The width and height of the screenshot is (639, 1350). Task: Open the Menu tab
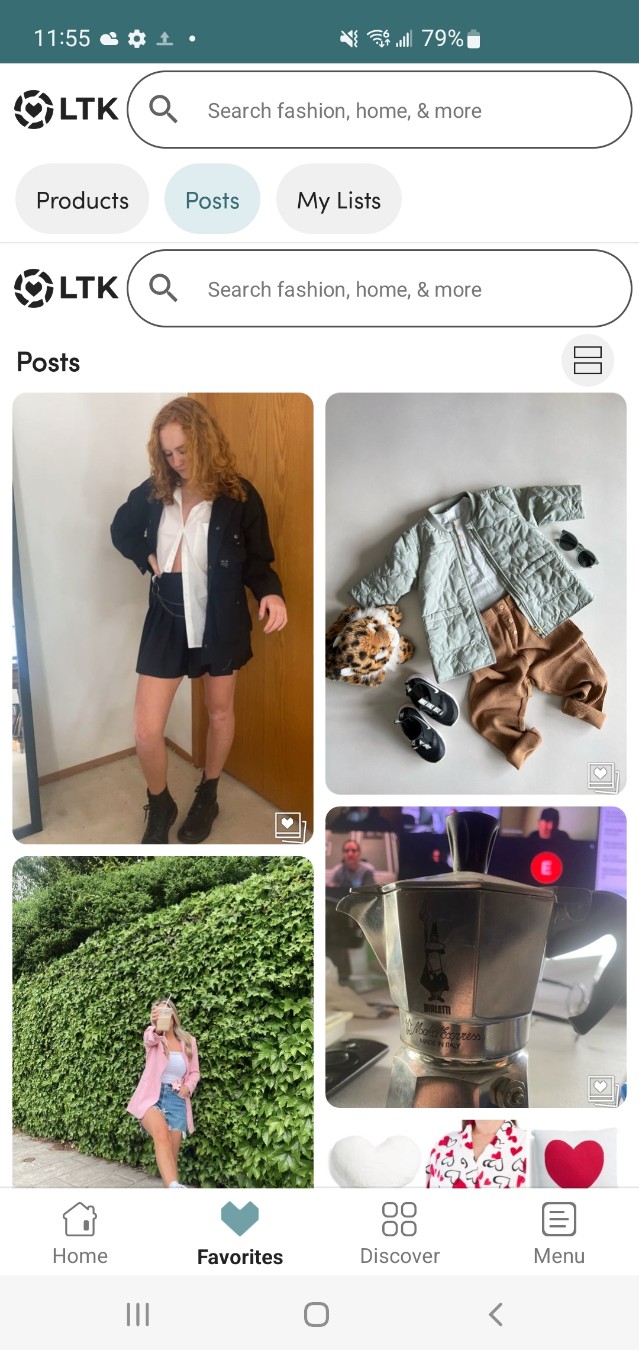559,1233
